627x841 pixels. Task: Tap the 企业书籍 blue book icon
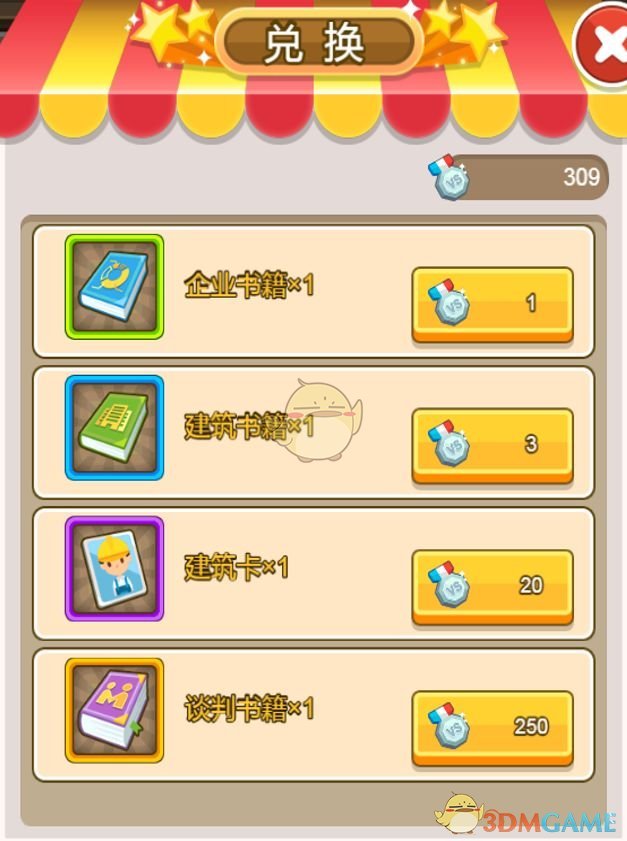point(114,287)
